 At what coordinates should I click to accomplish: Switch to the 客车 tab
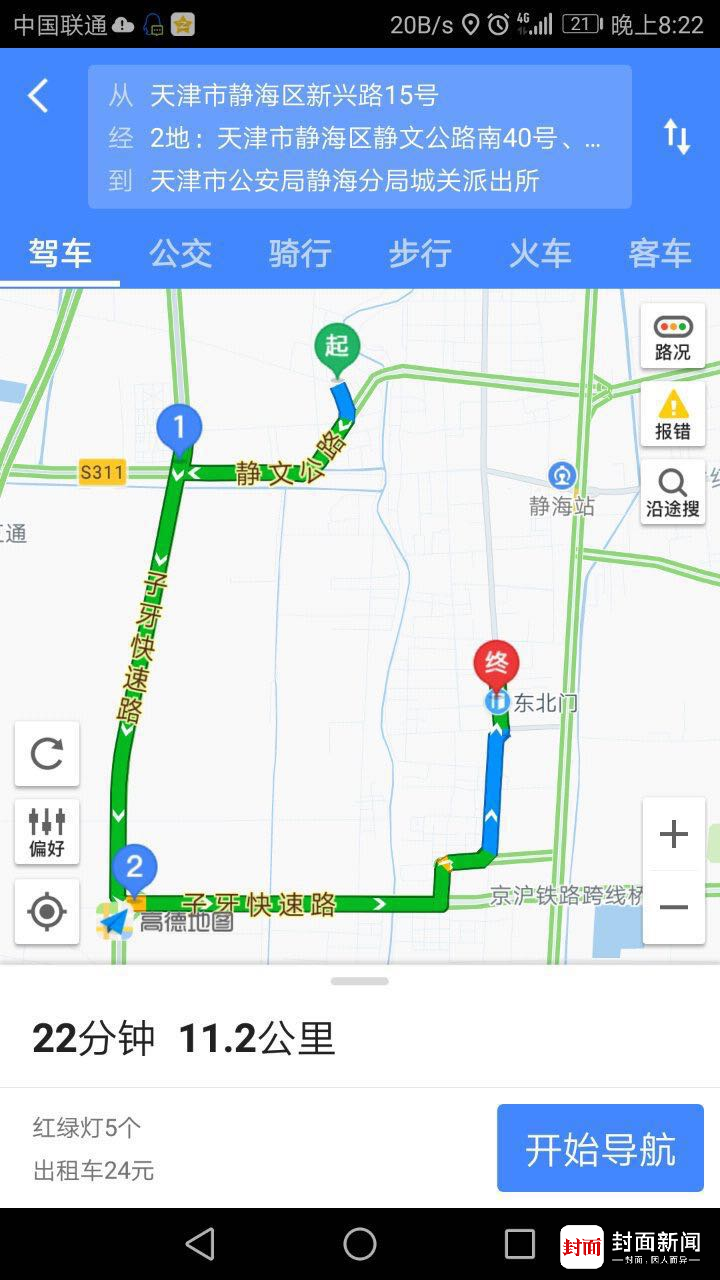660,254
